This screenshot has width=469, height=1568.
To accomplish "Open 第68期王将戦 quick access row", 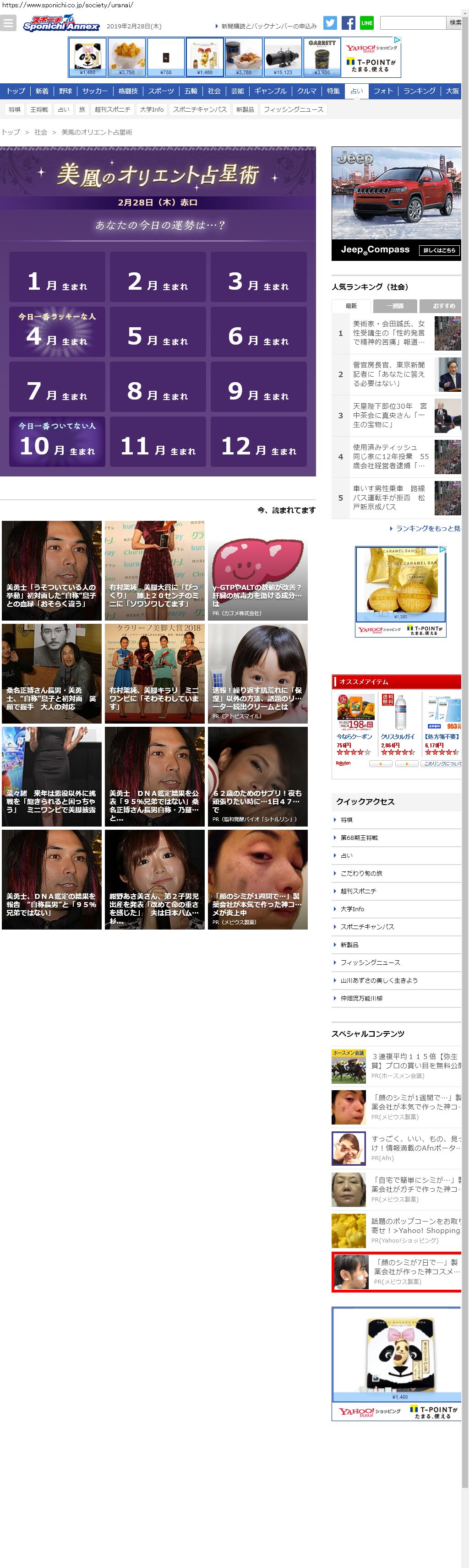I will click(359, 838).
